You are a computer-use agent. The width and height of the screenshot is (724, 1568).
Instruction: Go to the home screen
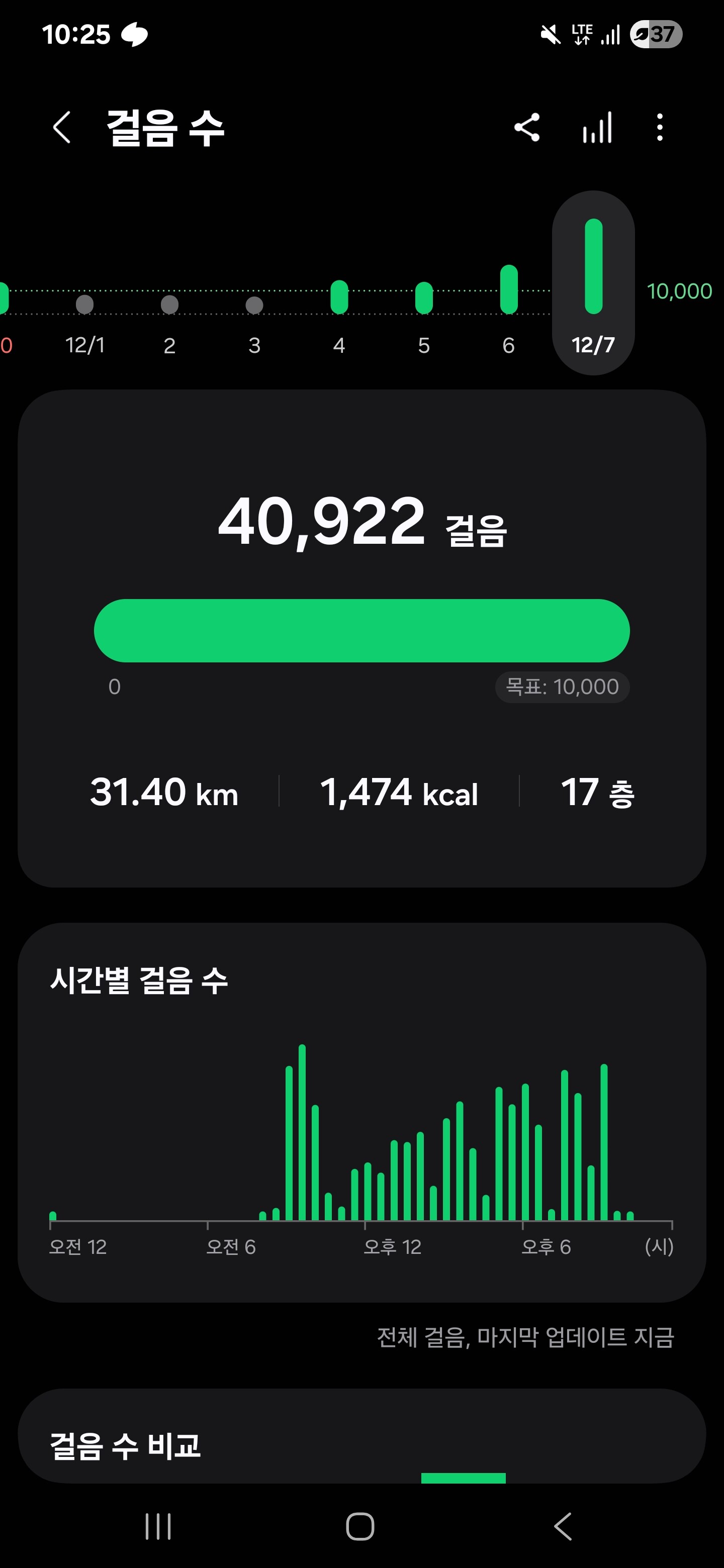(360, 1526)
